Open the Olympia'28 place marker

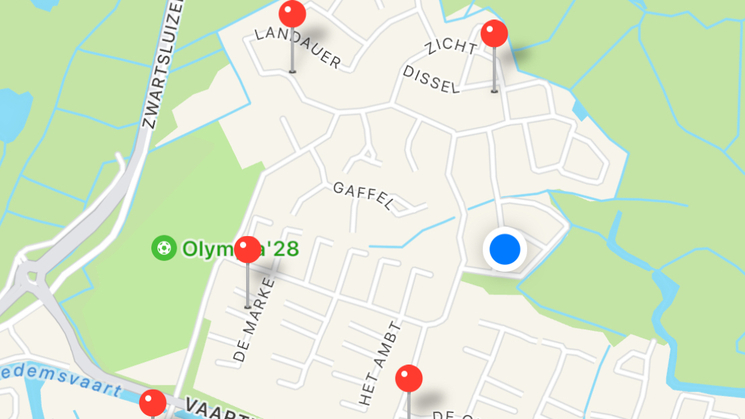[x=163, y=247]
